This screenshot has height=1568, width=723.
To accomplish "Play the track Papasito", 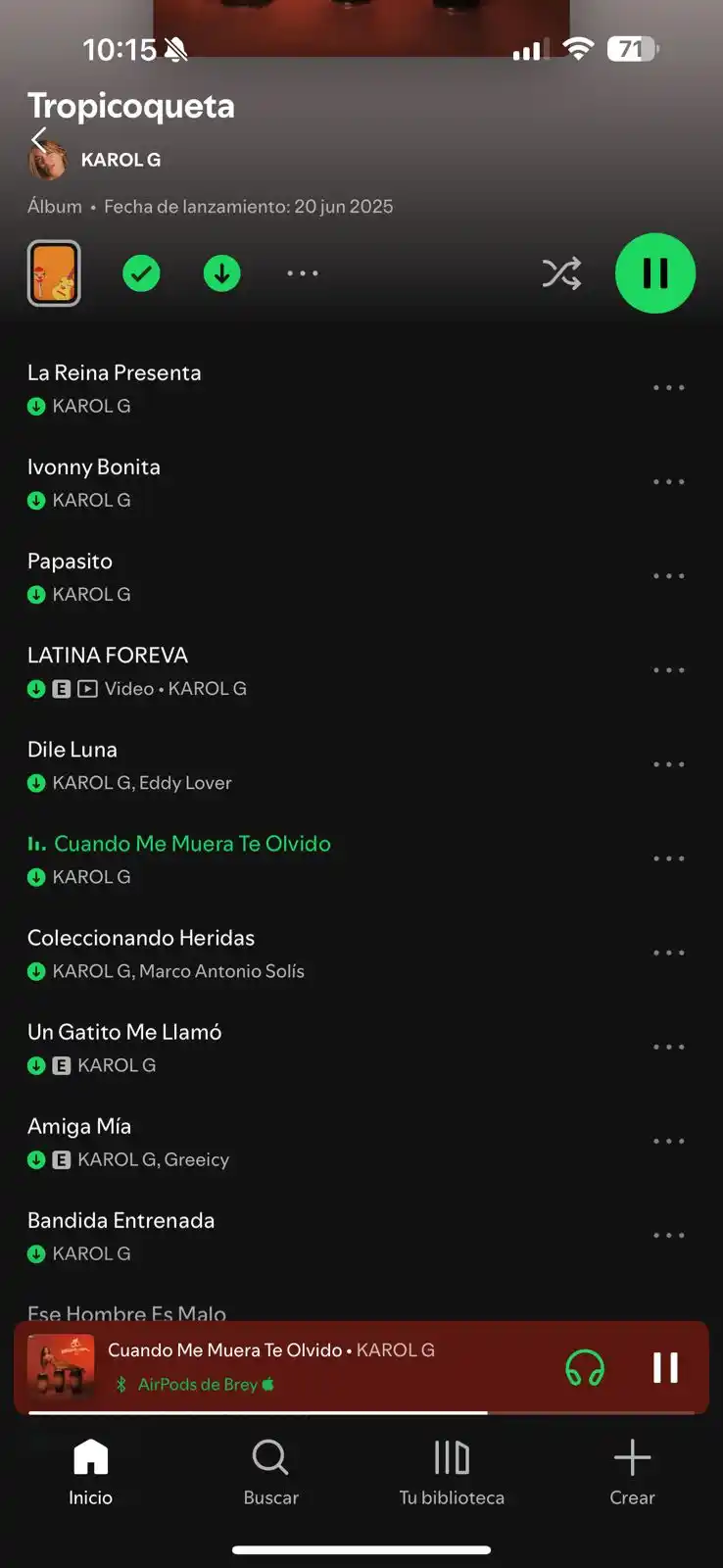I will pos(71,562).
